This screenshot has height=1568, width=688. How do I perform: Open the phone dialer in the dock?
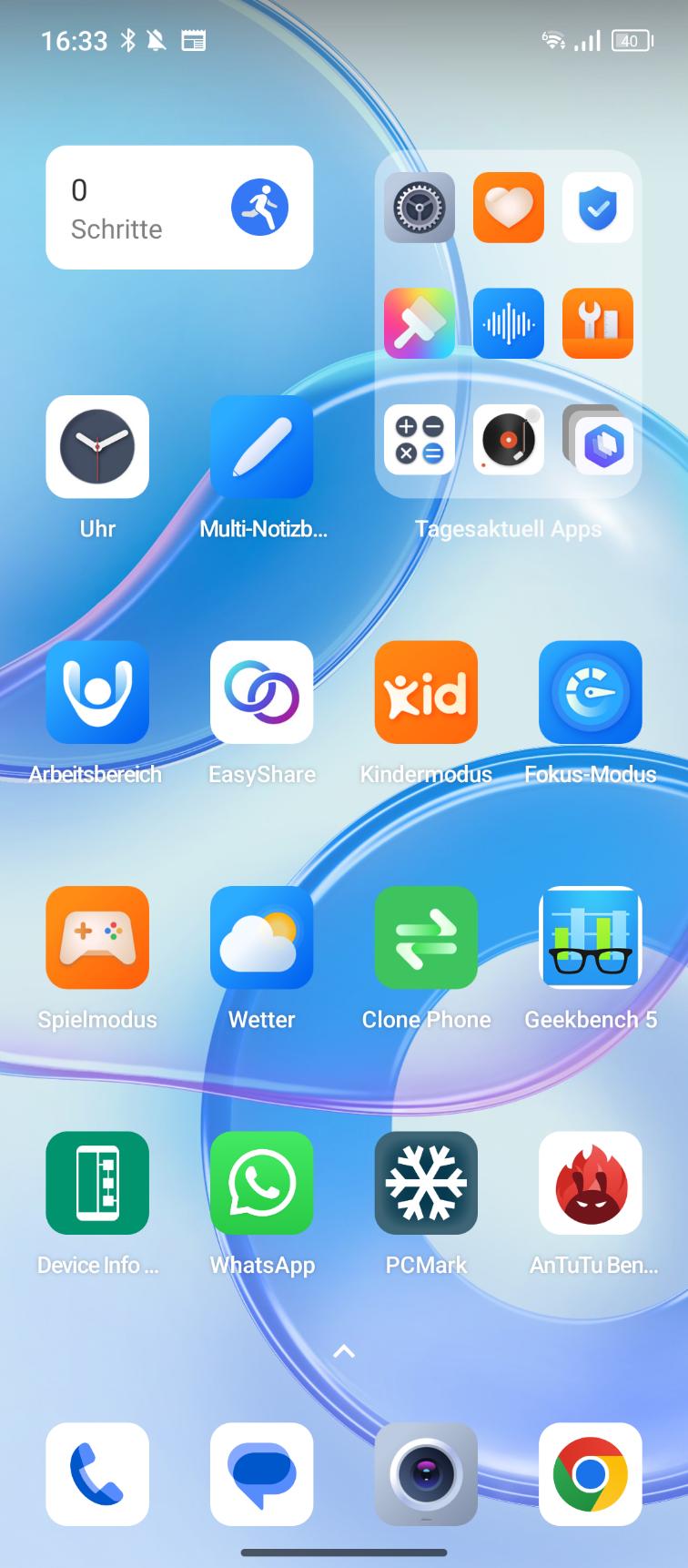pyautogui.click(x=97, y=1474)
